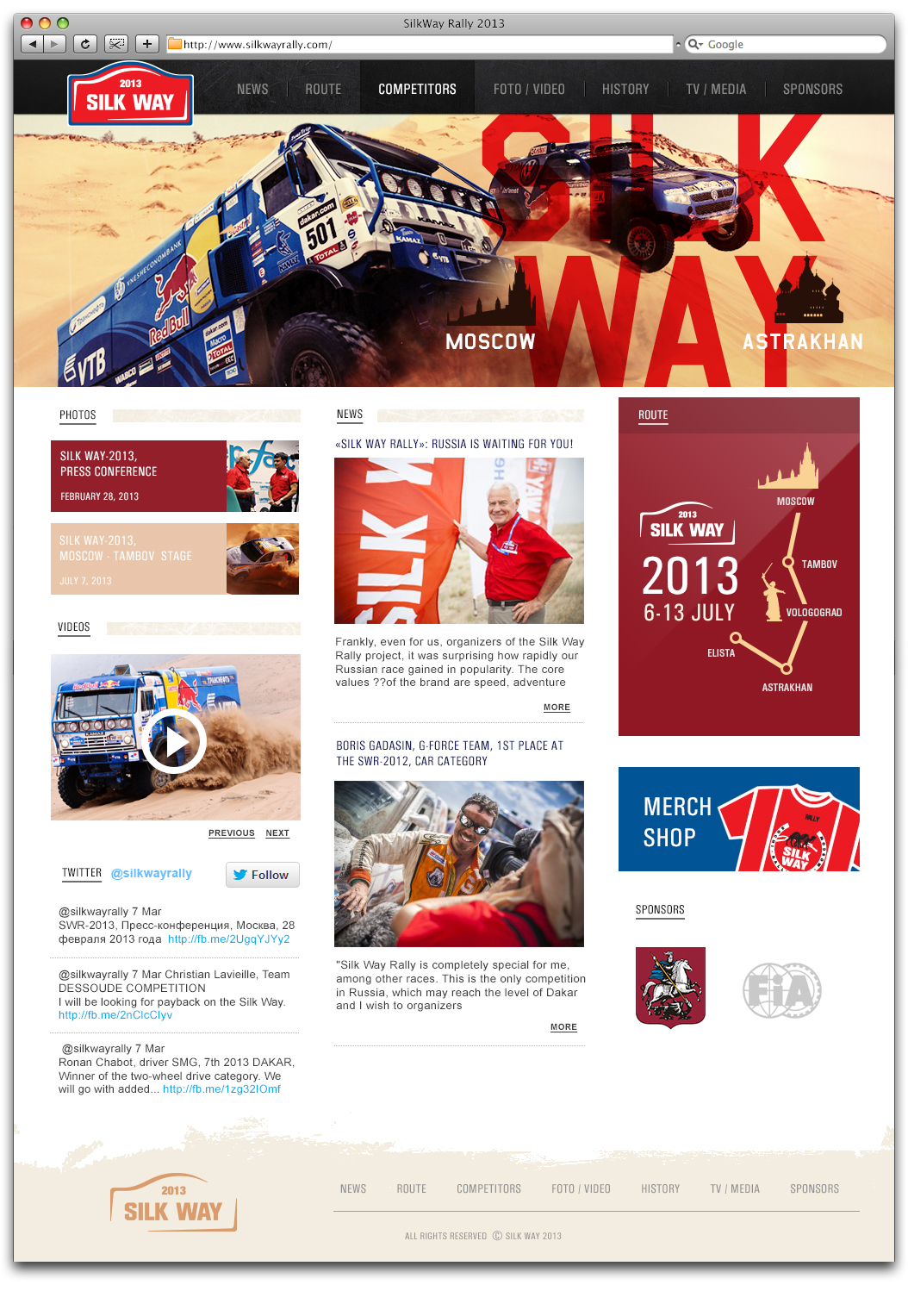Viewport: 908px width, 1316px height.
Task: Switch to Competitors in top navigation
Action: 417,89
